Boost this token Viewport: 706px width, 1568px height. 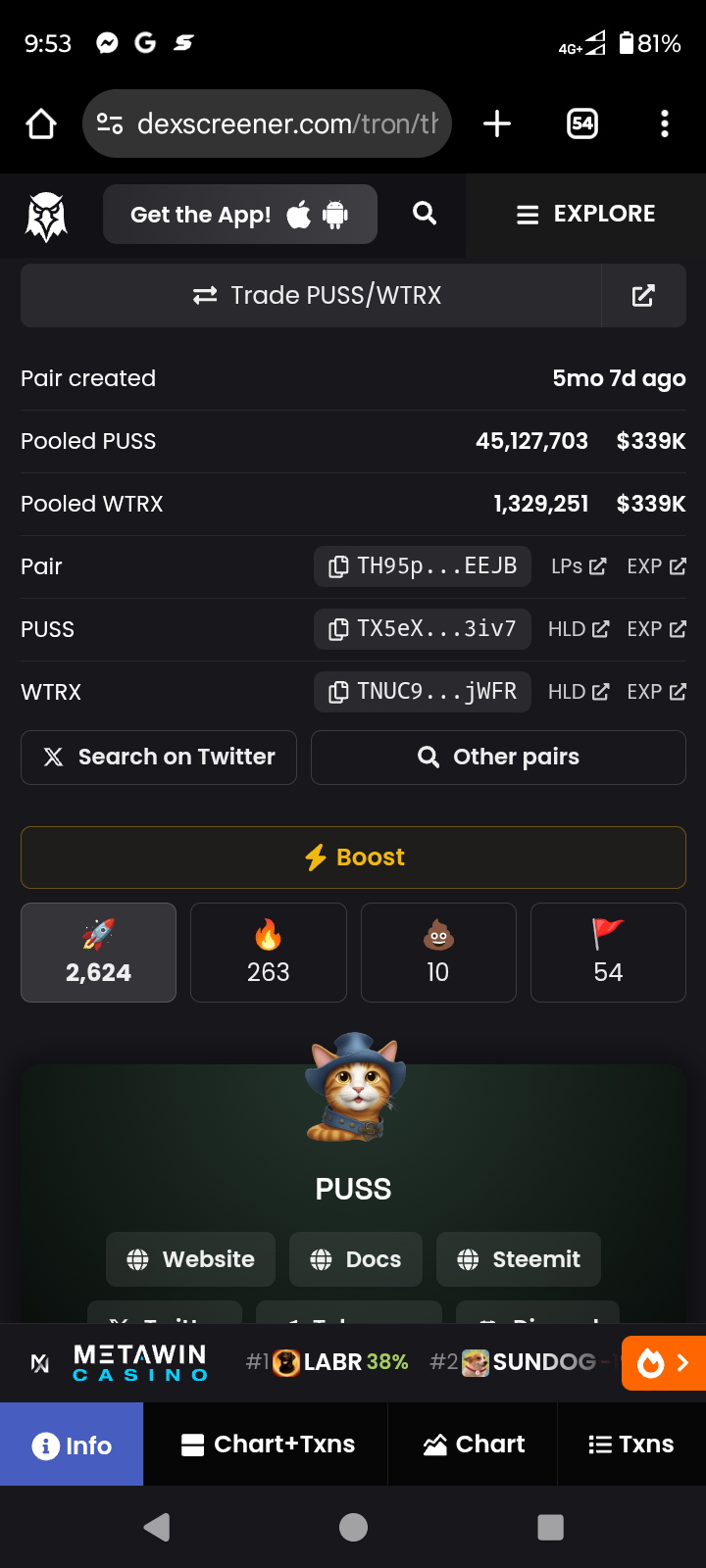(x=353, y=857)
